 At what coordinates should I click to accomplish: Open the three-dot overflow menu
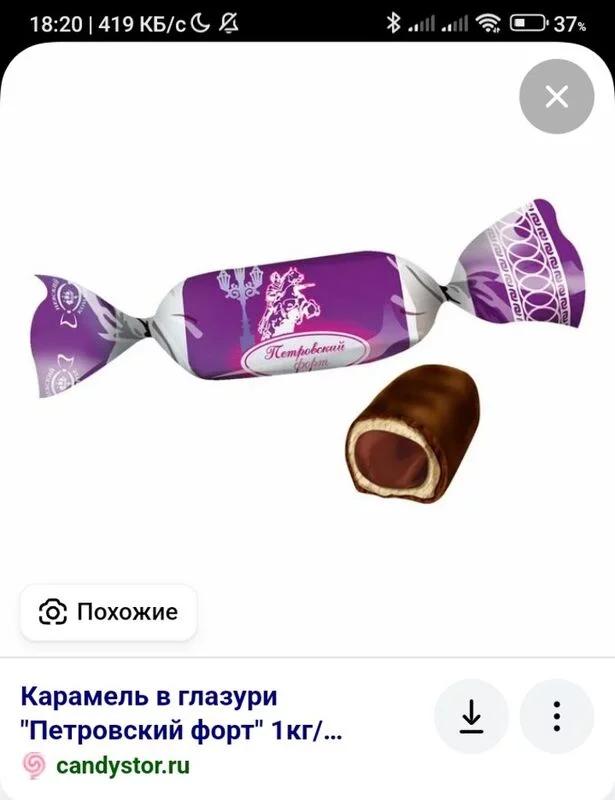point(557,716)
